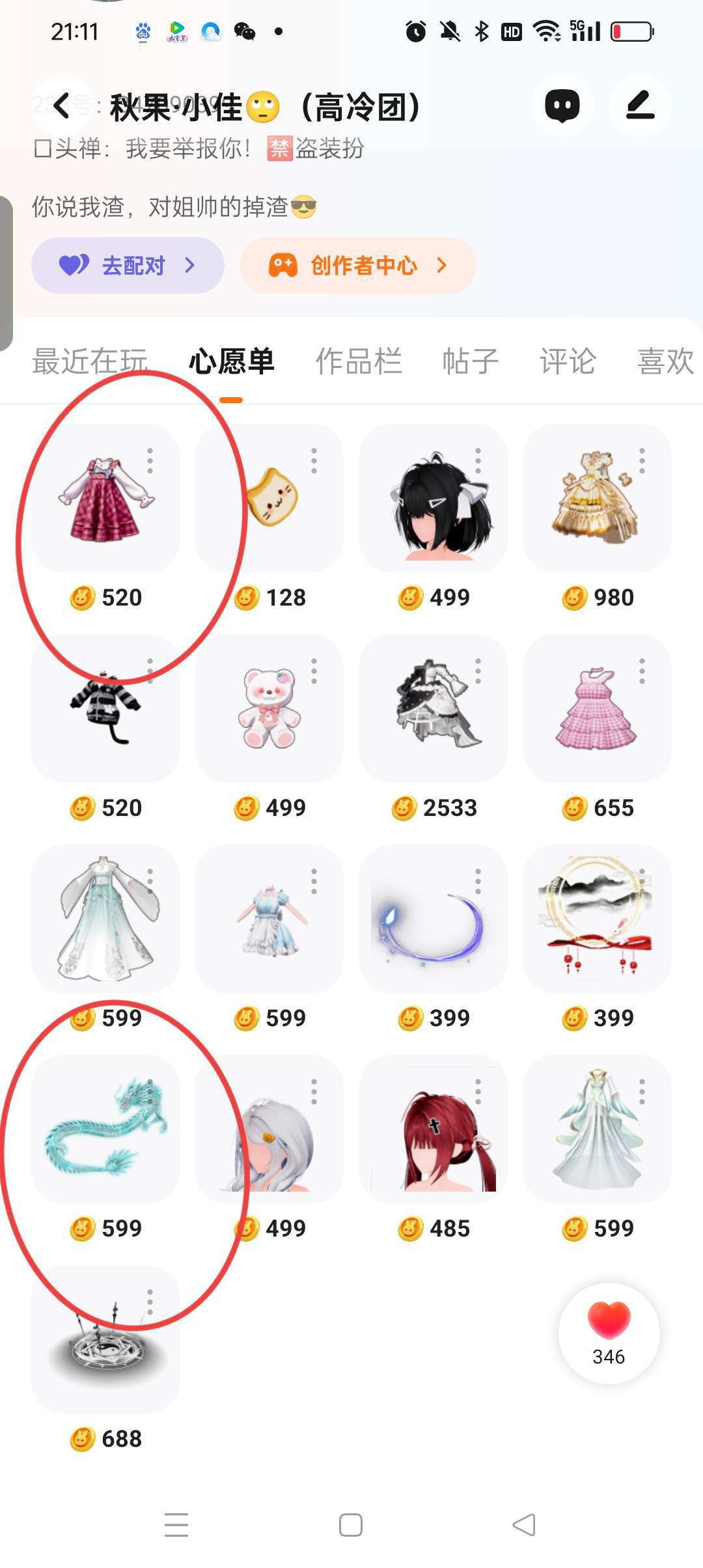This screenshot has width=703, height=1568.
Task: Open 去配对 matching button
Action: click(128, 265)
